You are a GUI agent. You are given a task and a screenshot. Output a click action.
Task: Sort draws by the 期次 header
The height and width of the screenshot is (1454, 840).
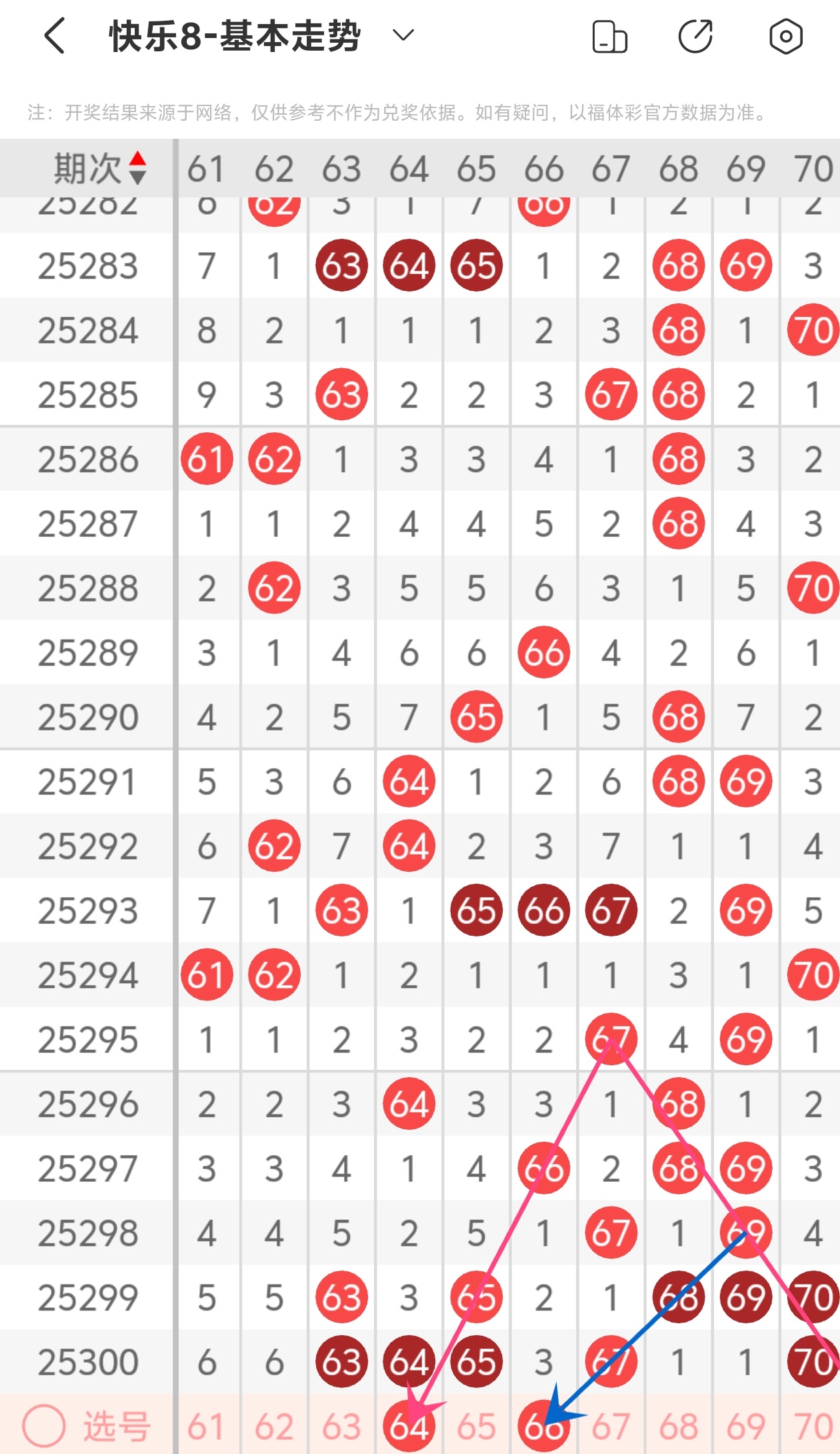100,168
